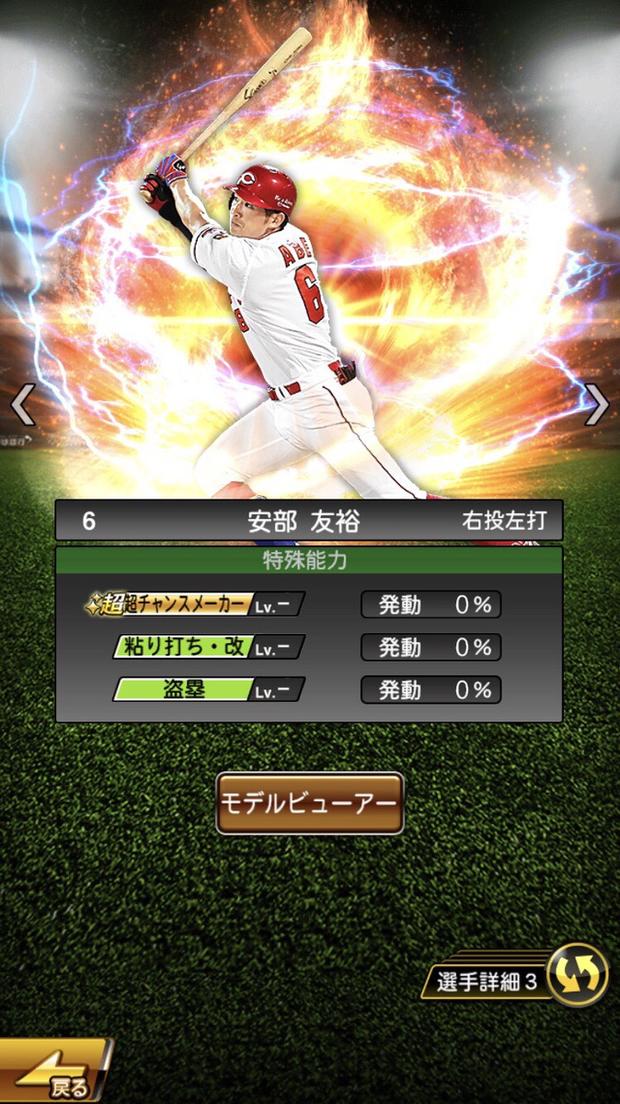This screenshot has width=620, height=1104.
Task: View the 粘り打ち・改 ability details
Action: (209, 646)
